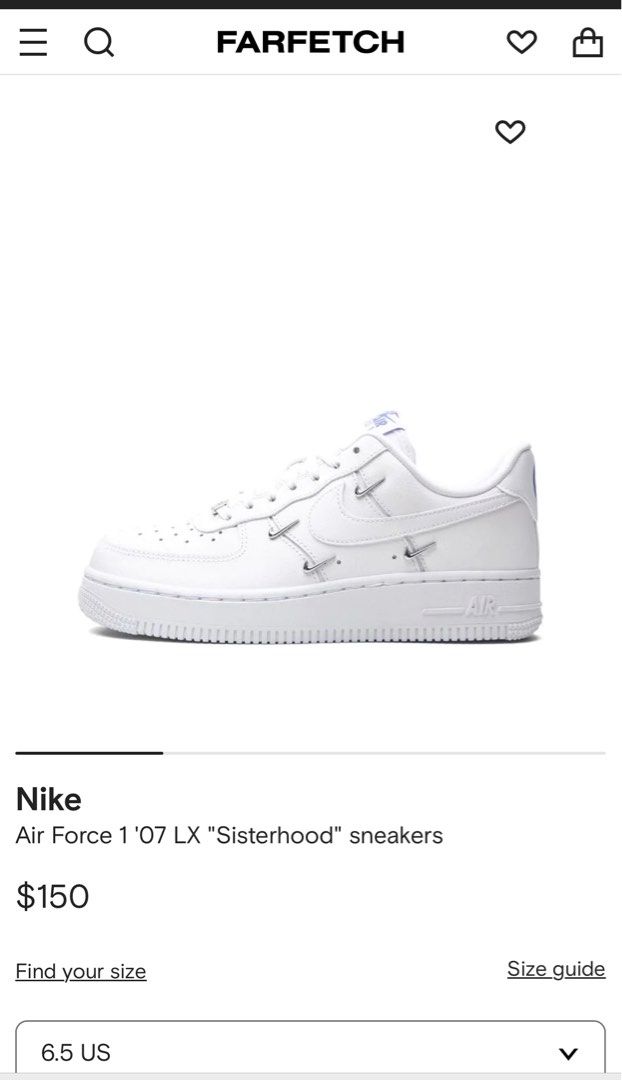Expand the 6.5 US size dropdown
Image resolution: width=622 pixels, height=1080 pixels.
coord(310,1051)
